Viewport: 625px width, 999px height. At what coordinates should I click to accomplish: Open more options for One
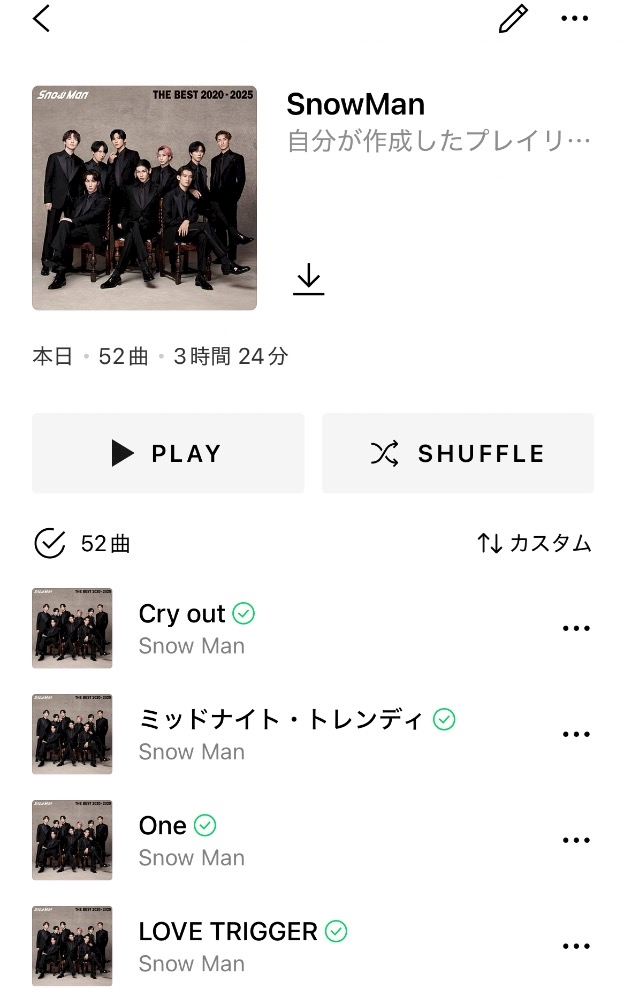click(576, 841)
